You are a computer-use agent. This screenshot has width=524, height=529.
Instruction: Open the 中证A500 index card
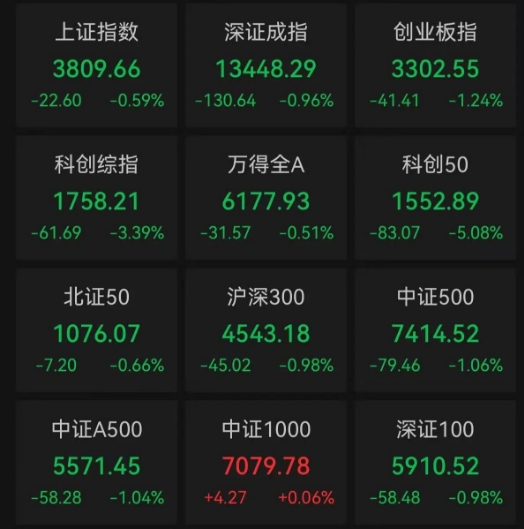point(96,462)
